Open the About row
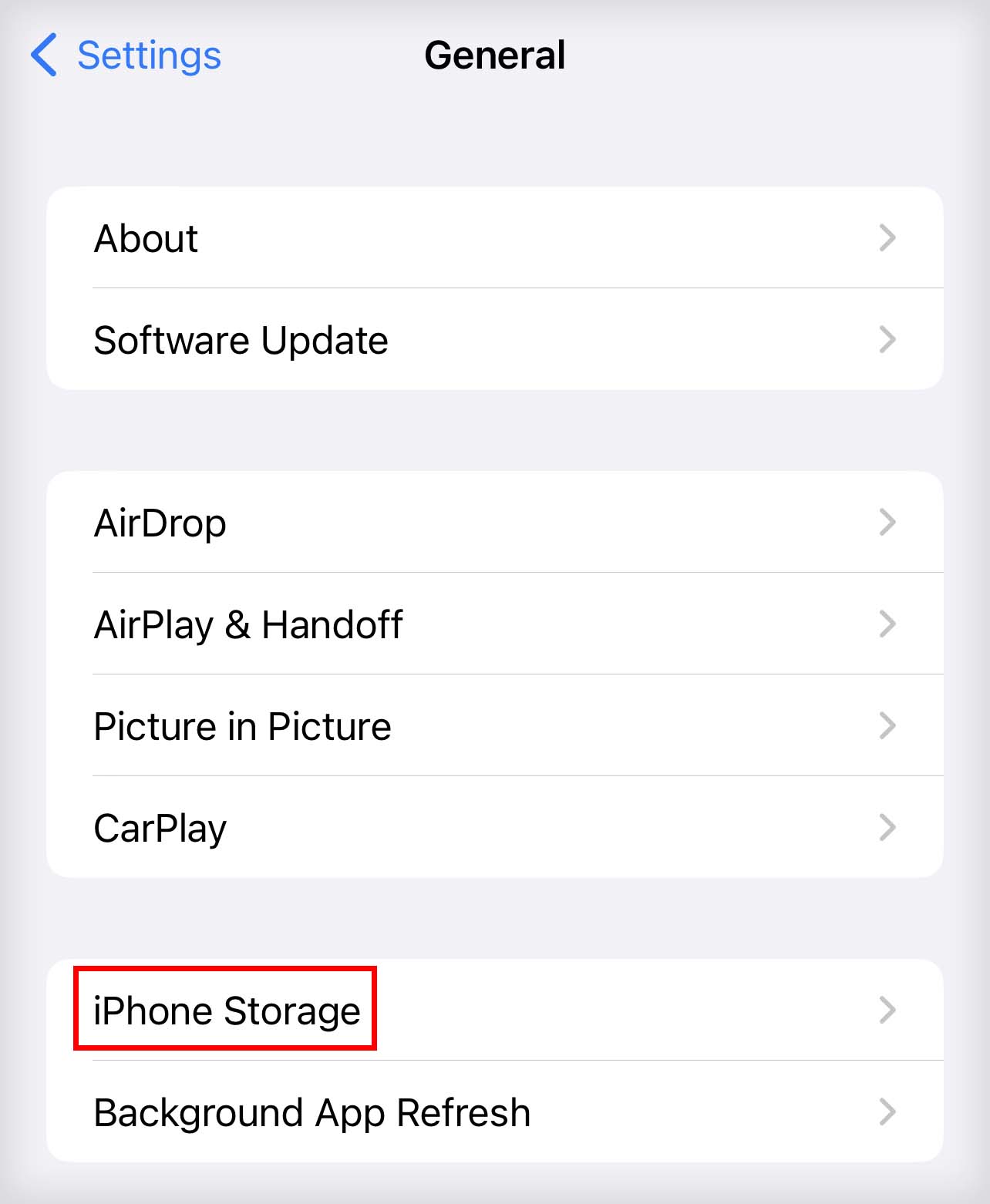 point(493,238)
